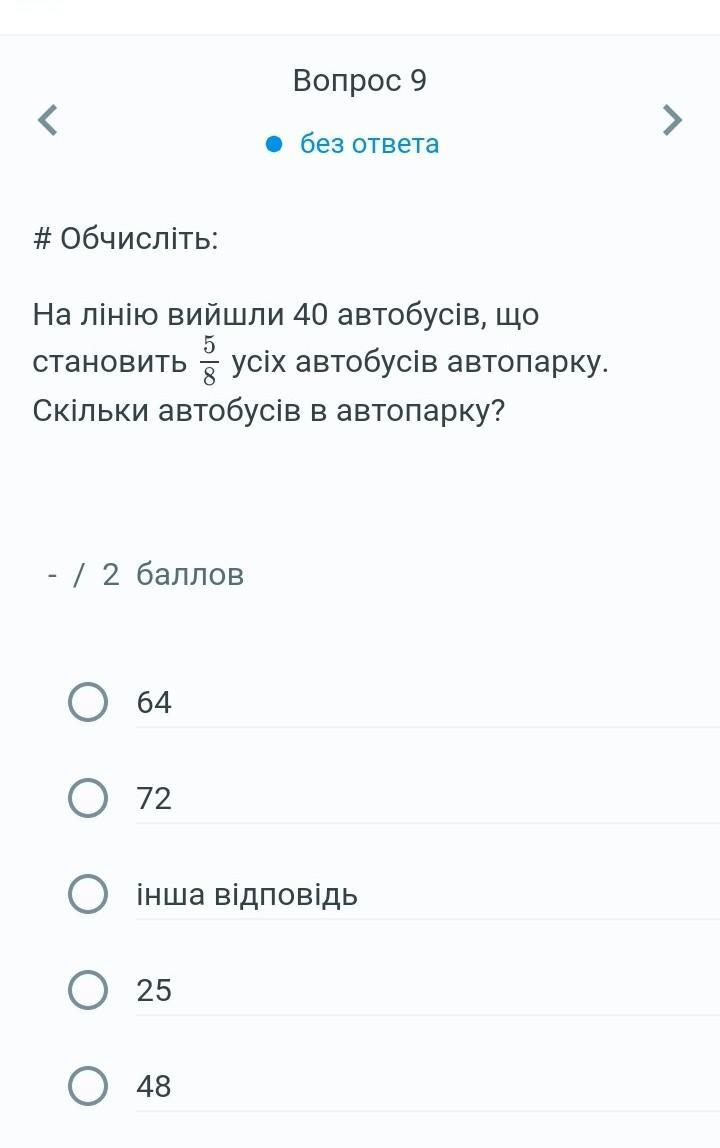Mark the "інша відповідь" option
Screen dimensions: 720x1148
(88, 894)
